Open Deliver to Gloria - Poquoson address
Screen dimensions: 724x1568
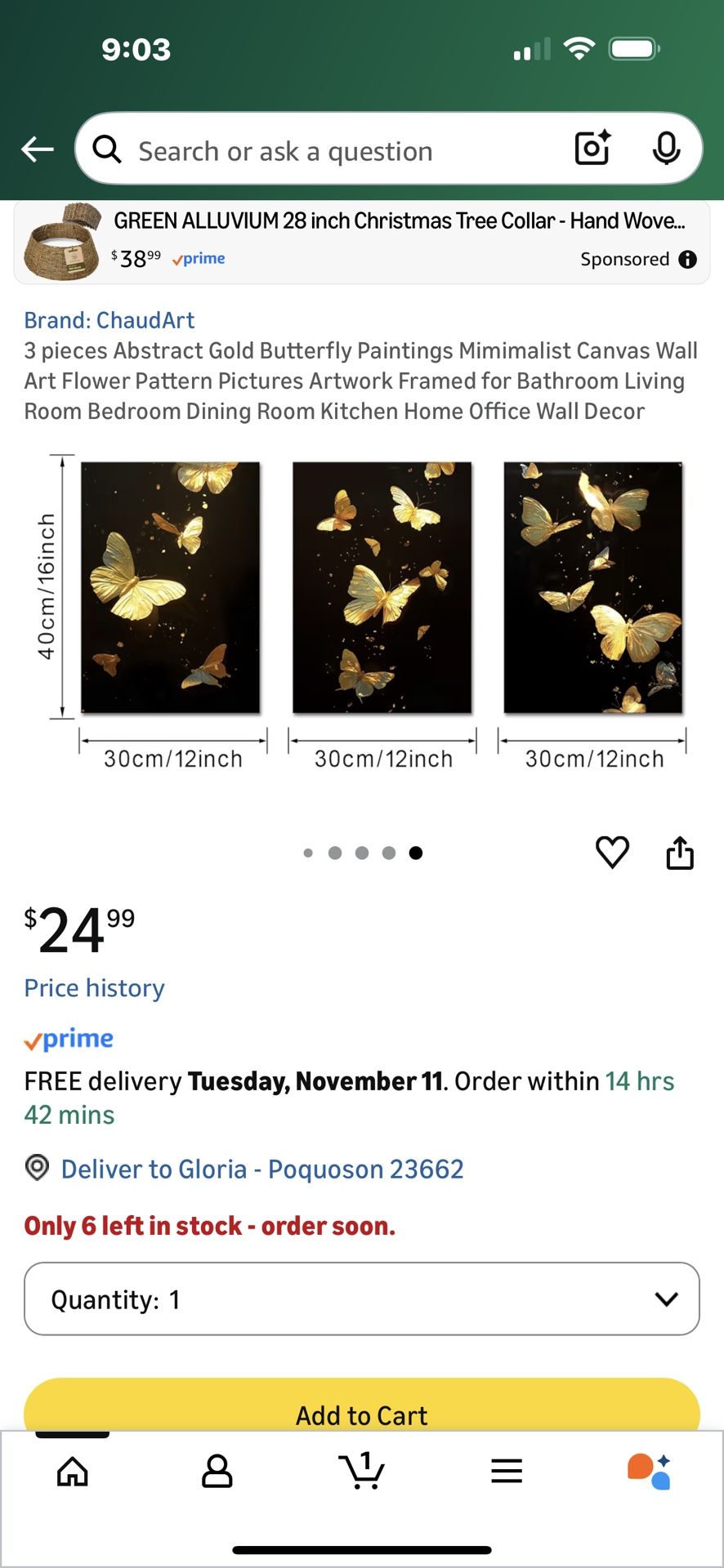tap(260, 1169)
